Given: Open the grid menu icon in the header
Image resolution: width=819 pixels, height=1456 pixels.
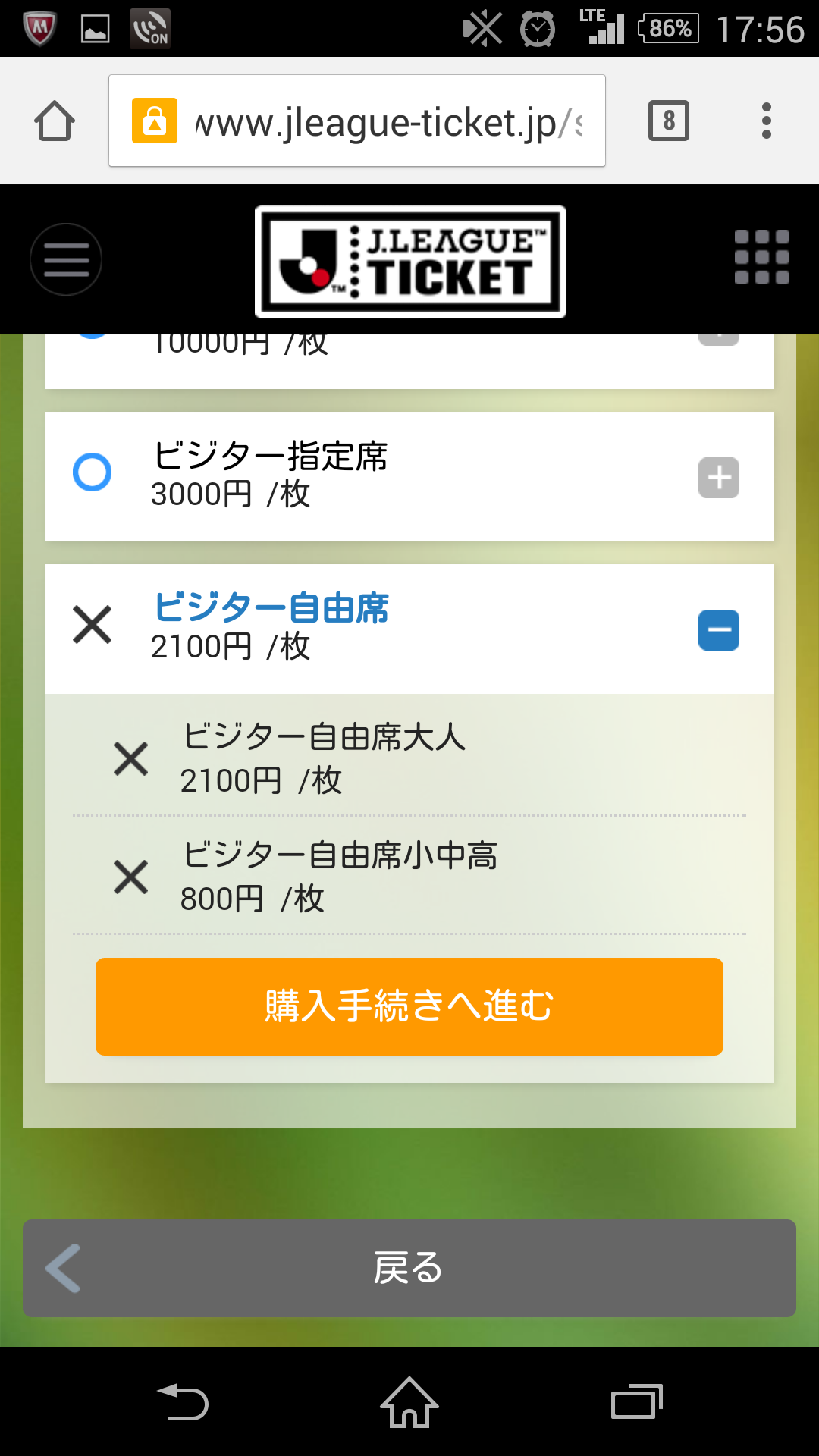Looking at the screenshot, I should coord(761,258).
